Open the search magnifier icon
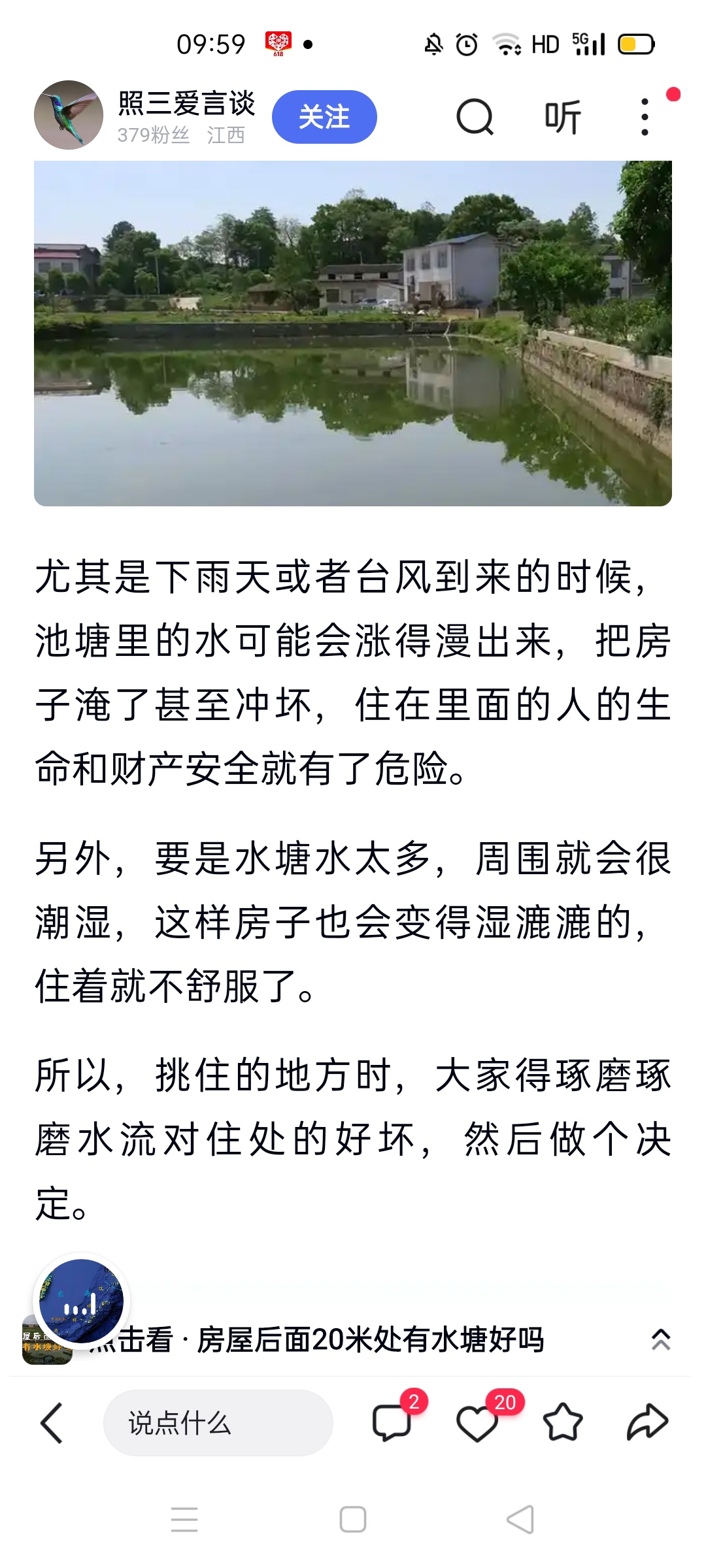This screenshot has height=1568, width=706. 475,118
